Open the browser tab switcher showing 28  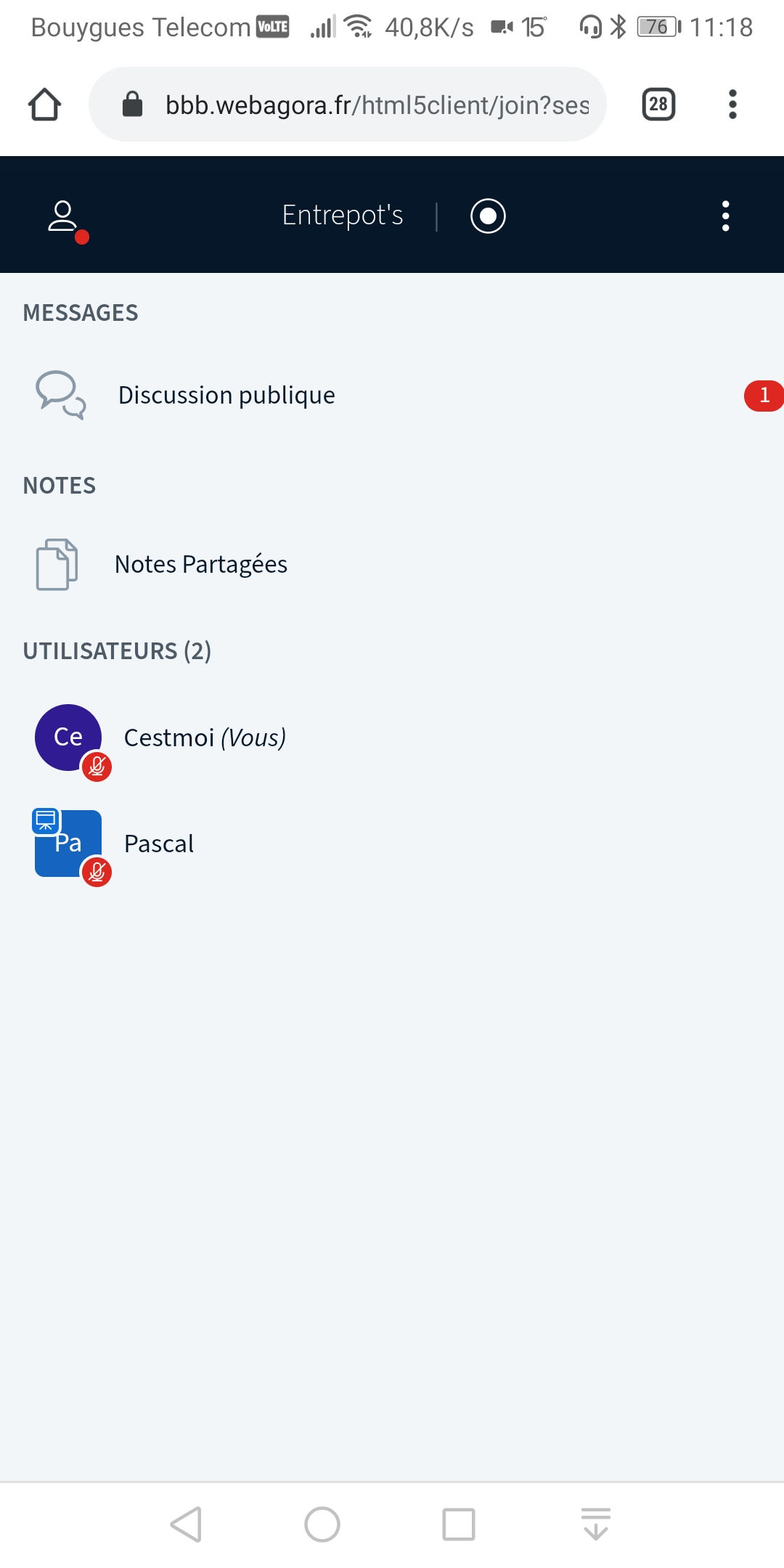(x=658, y=105)
